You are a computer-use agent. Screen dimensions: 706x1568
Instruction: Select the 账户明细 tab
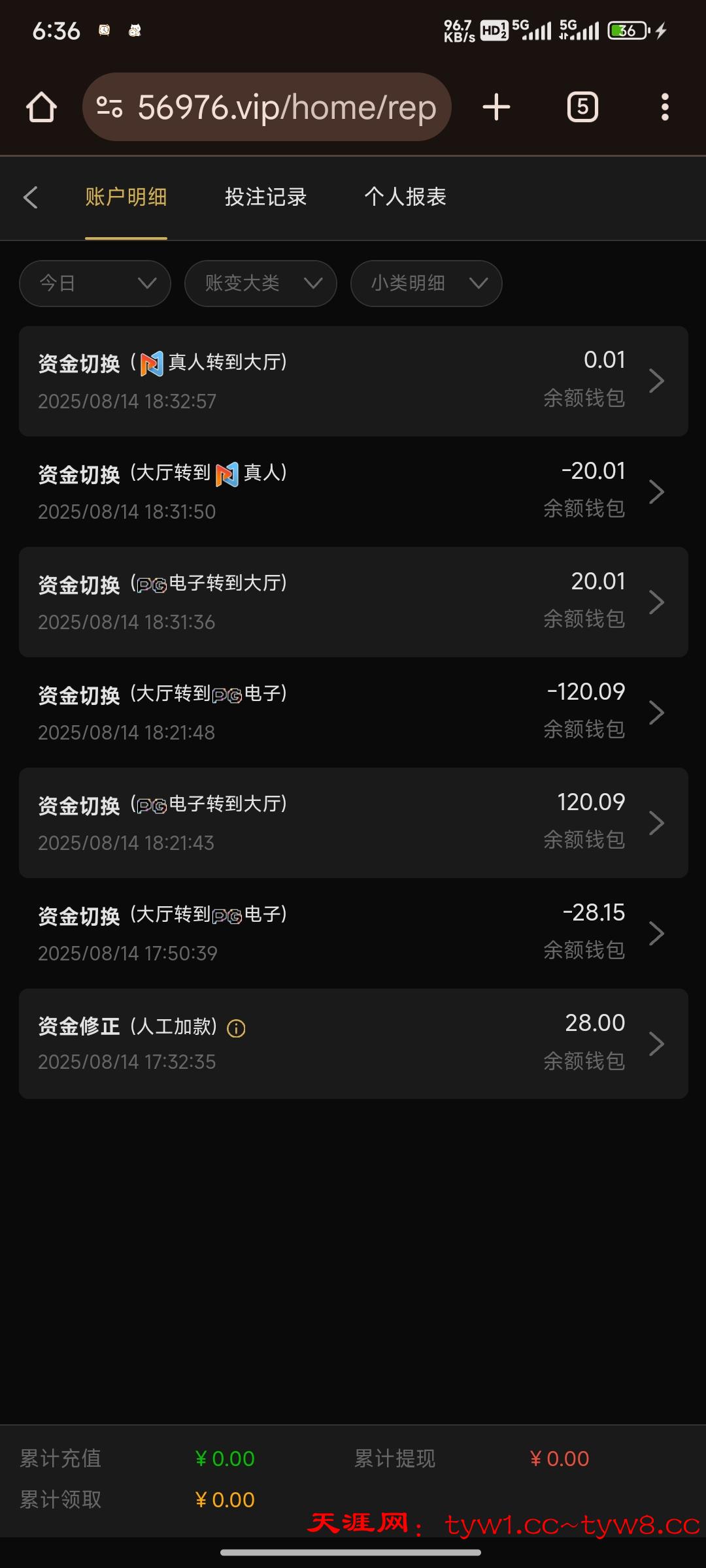pyautogui.click(x=126, y=197)
